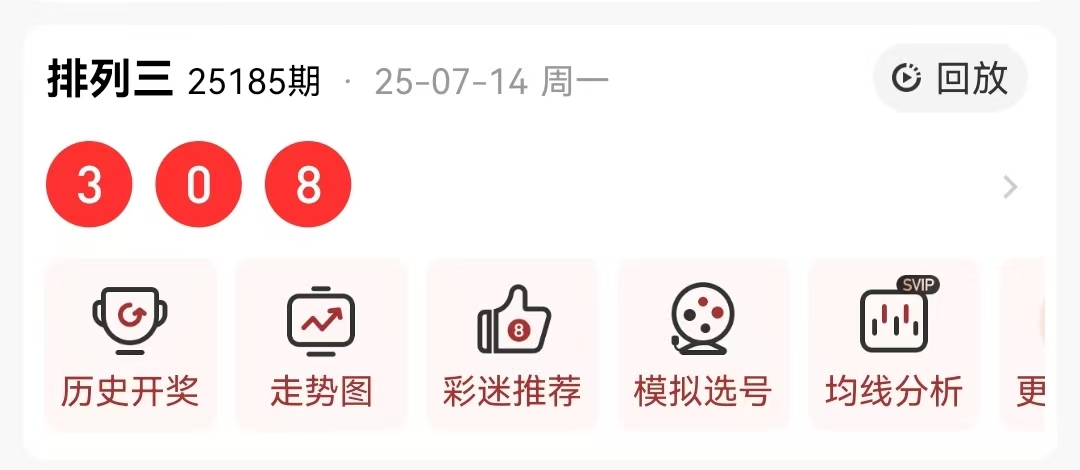
Task: Open 模拟选号 number simulator
Action: [703, 345]
